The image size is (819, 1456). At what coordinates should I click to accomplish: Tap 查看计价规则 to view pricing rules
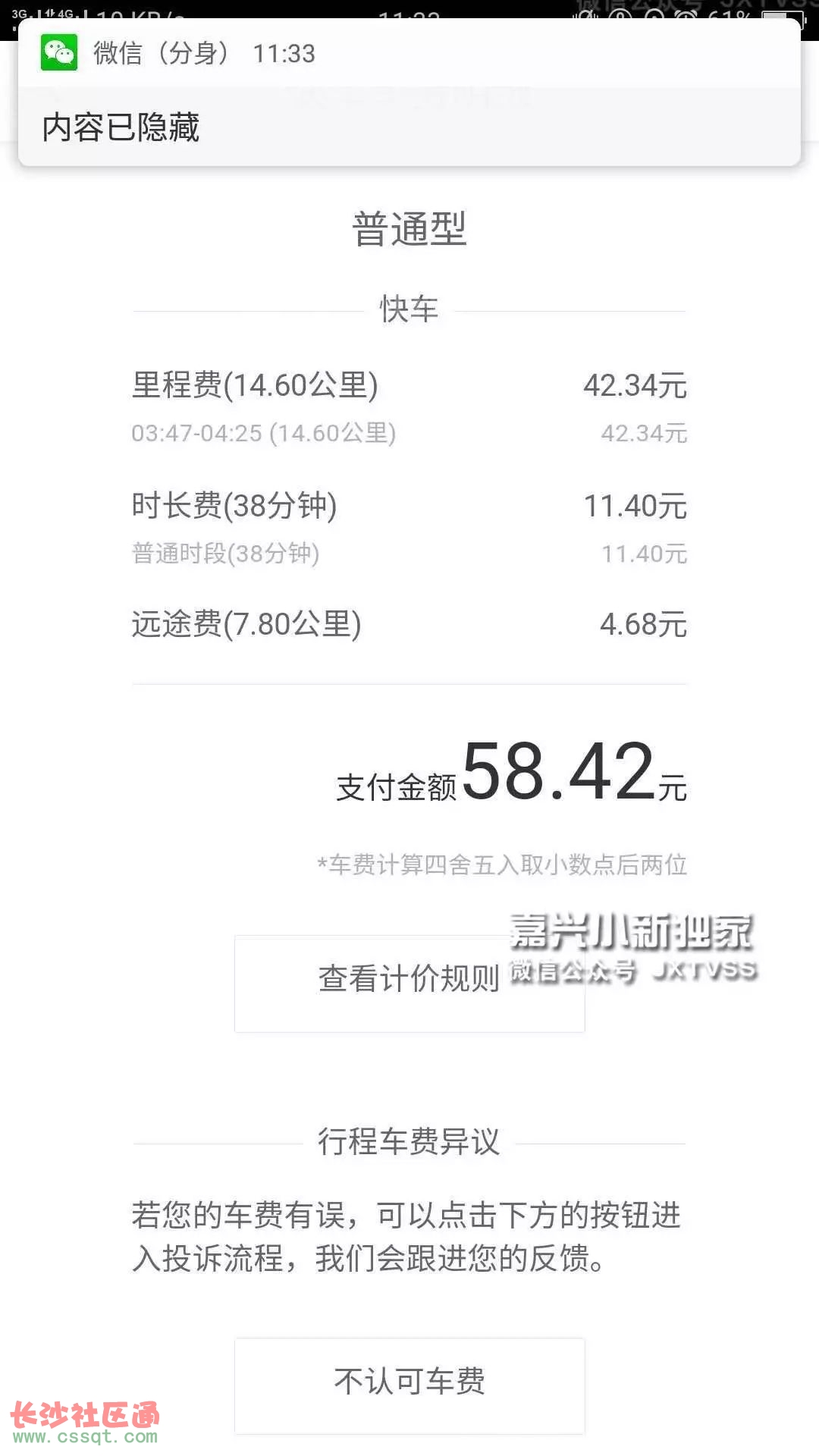[409, 984]
